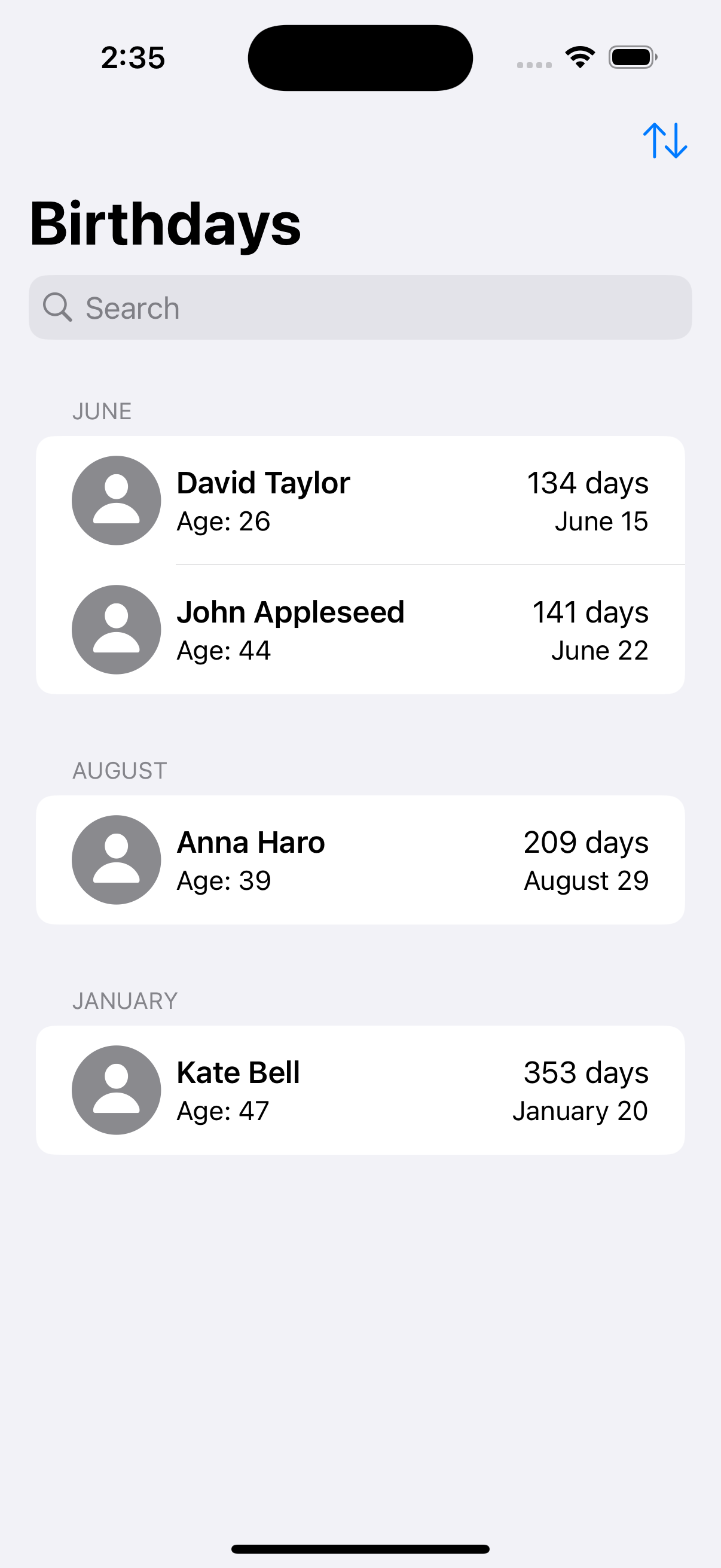The image size is (721, 1568).
Task: Tap the magnifying glass search icon
Action: click(x=58, y=307)
